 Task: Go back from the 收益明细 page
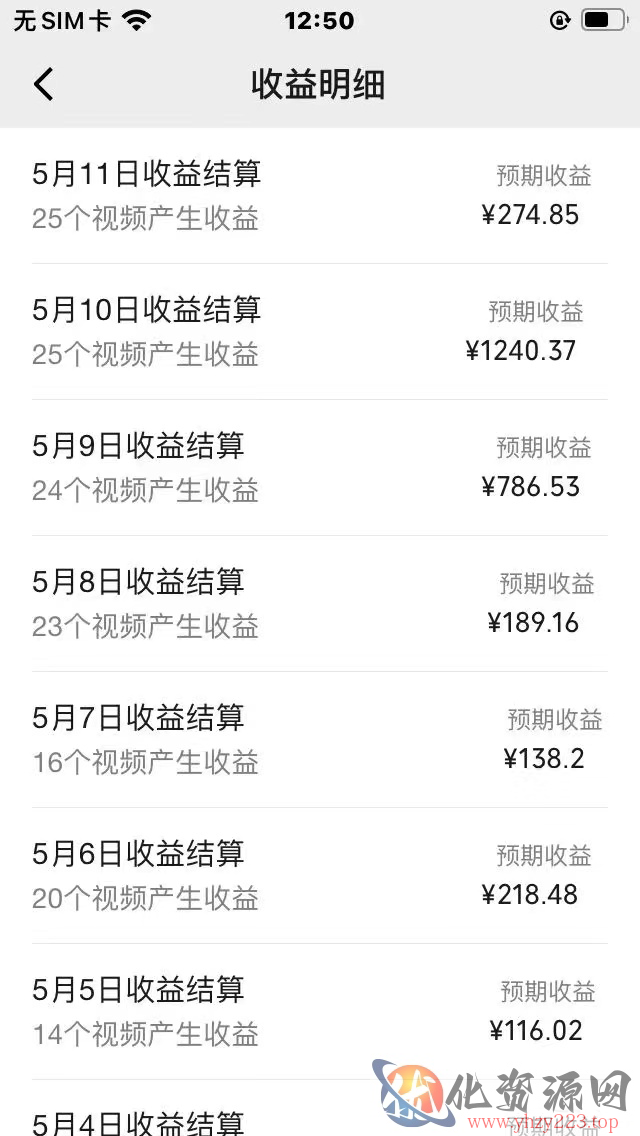point(43,84)
